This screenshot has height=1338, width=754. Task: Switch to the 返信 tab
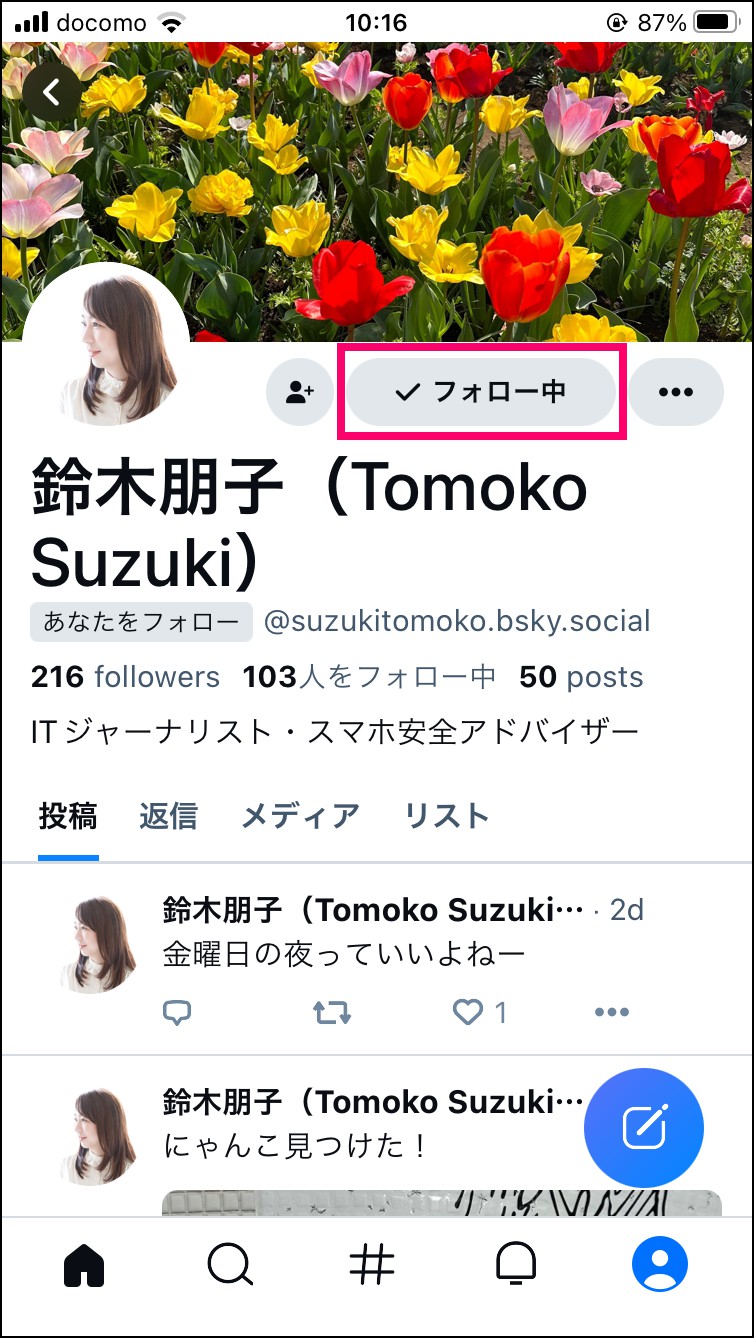[168, 816]
